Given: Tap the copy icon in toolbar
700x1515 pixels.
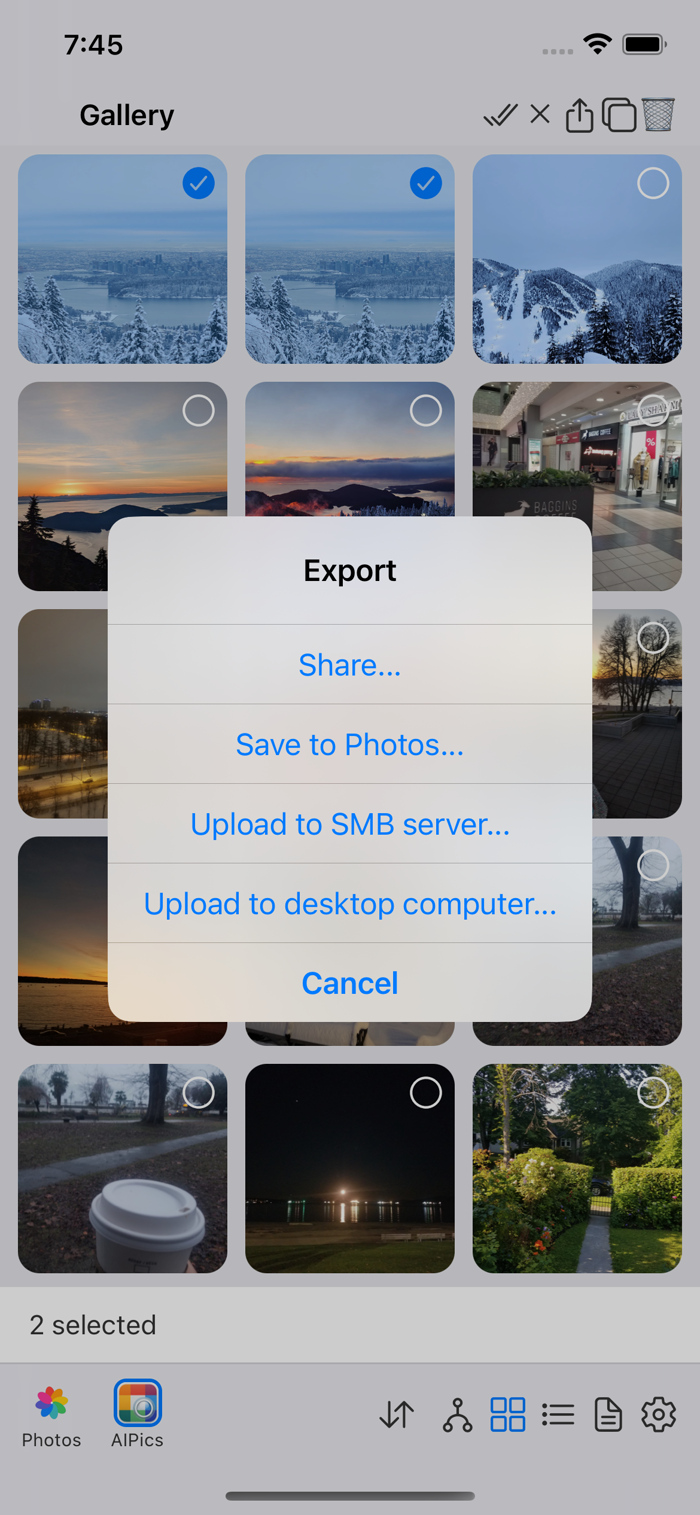Looking at the screenshot, I should point(619,115).
